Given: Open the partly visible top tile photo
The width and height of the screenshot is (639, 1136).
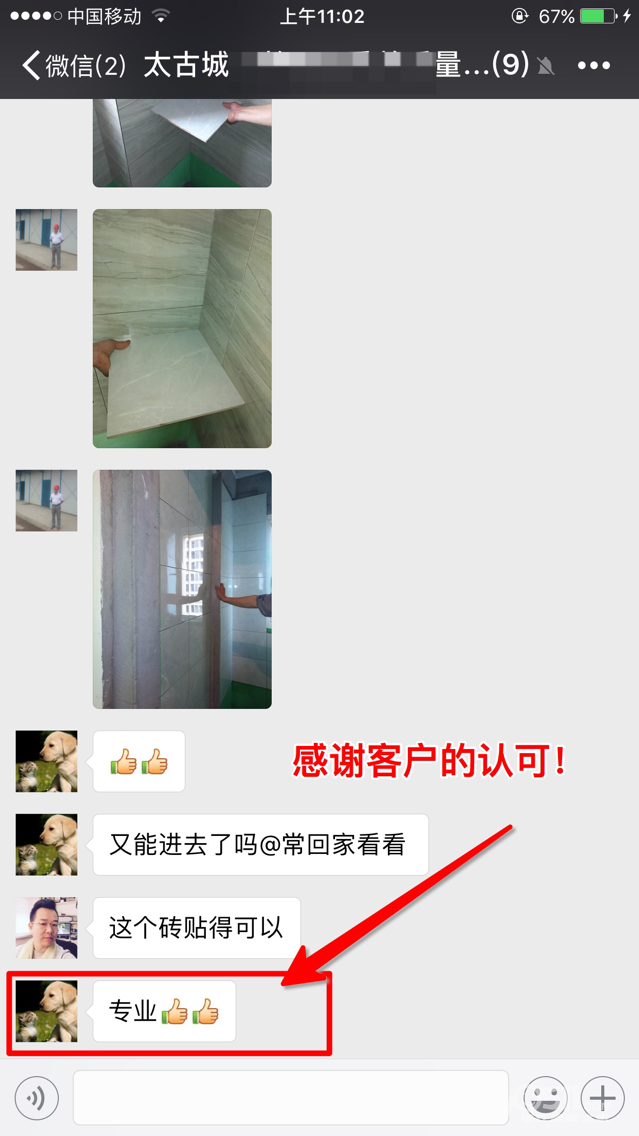Looking at the screenshot, I should (182, 142).
